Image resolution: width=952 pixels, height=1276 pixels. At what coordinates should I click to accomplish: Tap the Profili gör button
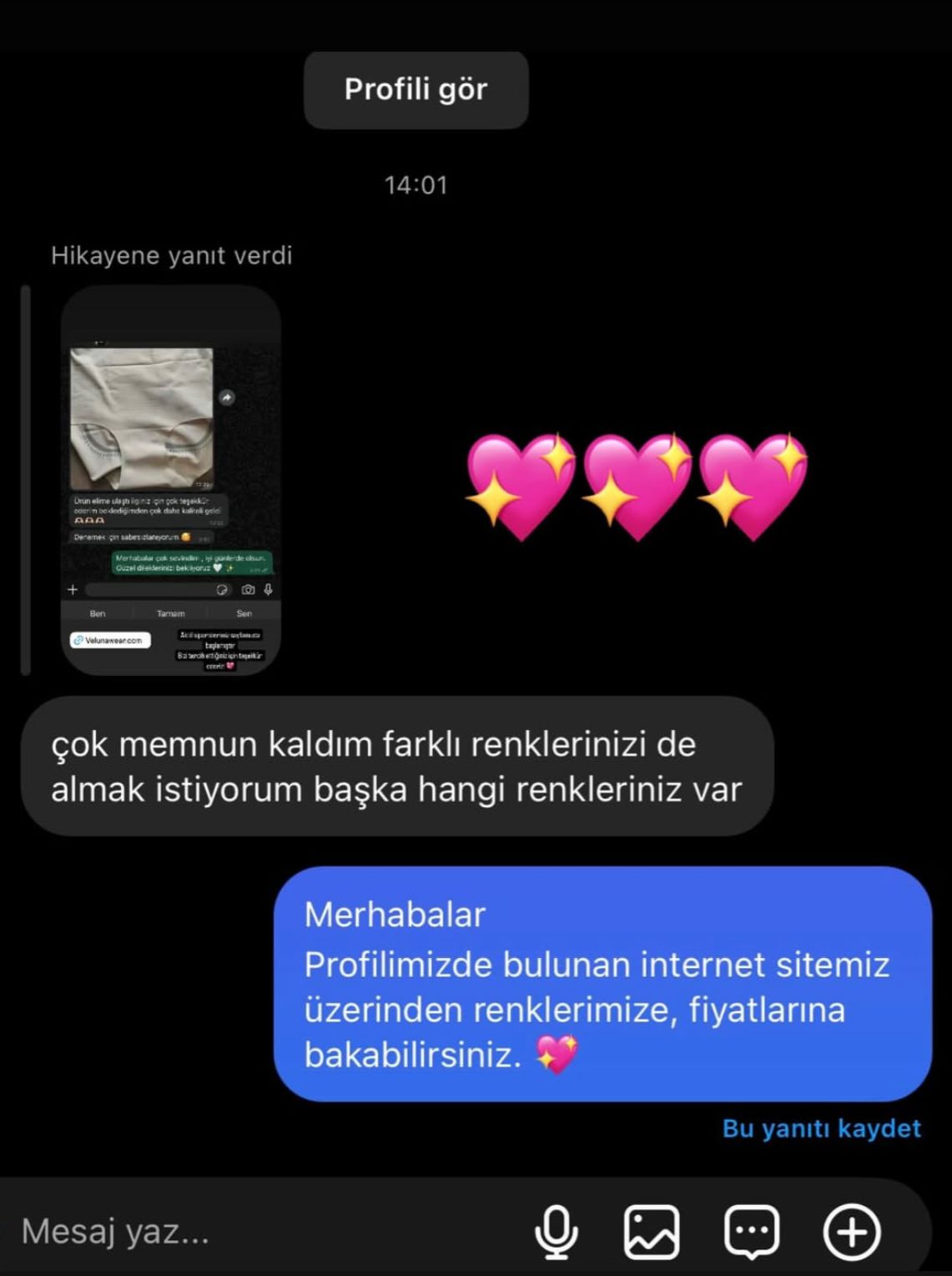(416, 89)
